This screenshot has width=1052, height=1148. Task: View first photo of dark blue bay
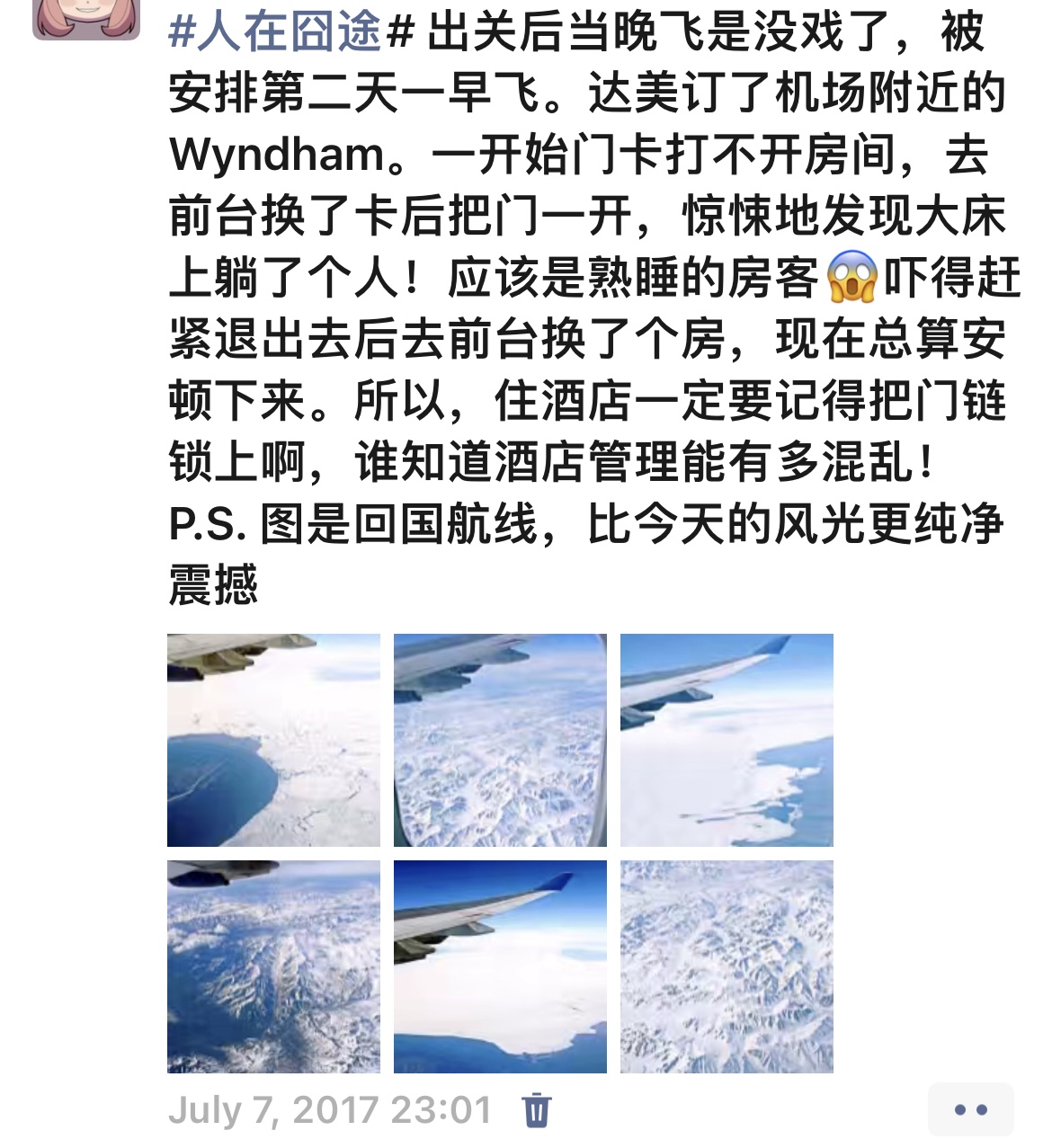click(273, 740)
